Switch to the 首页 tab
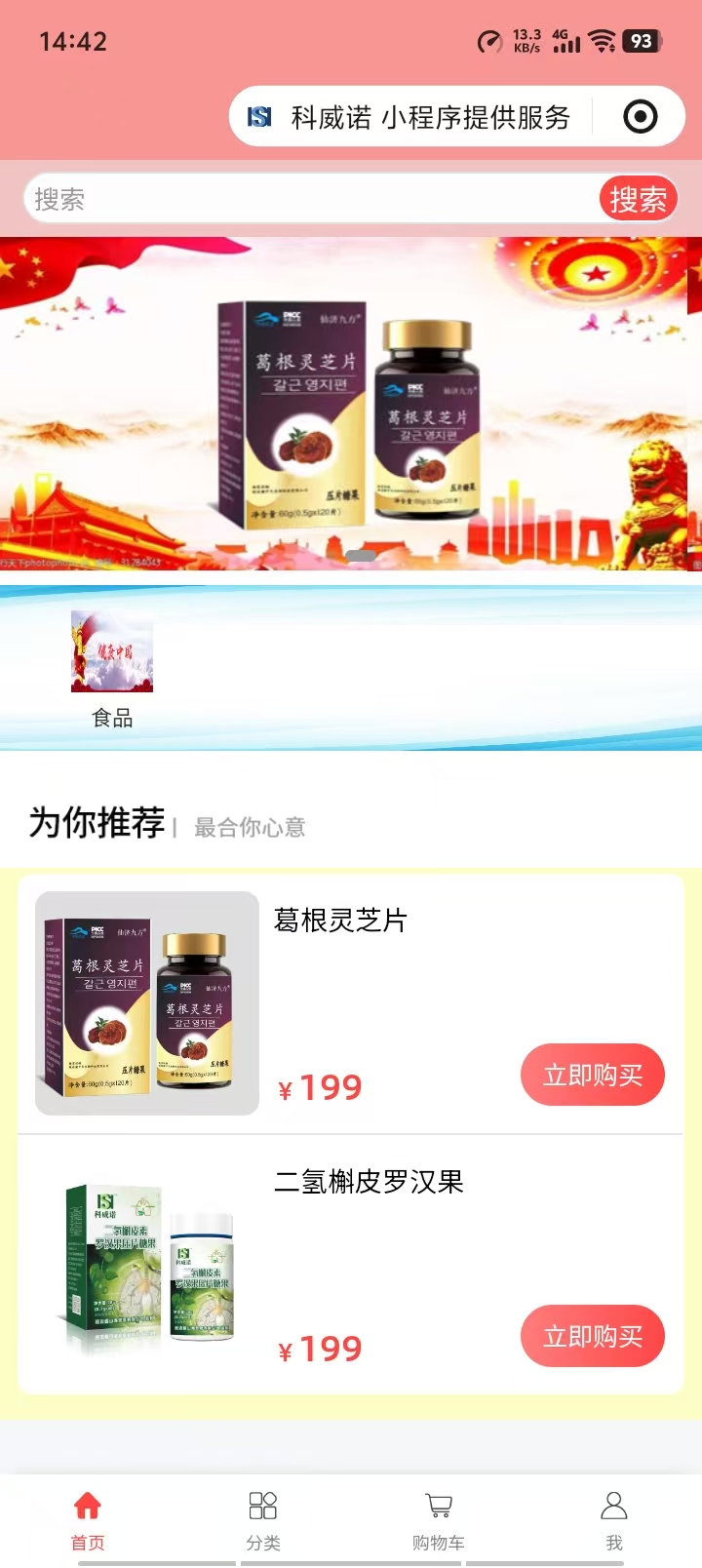The image size is (702, 1568). click(x=88, y=1519)
